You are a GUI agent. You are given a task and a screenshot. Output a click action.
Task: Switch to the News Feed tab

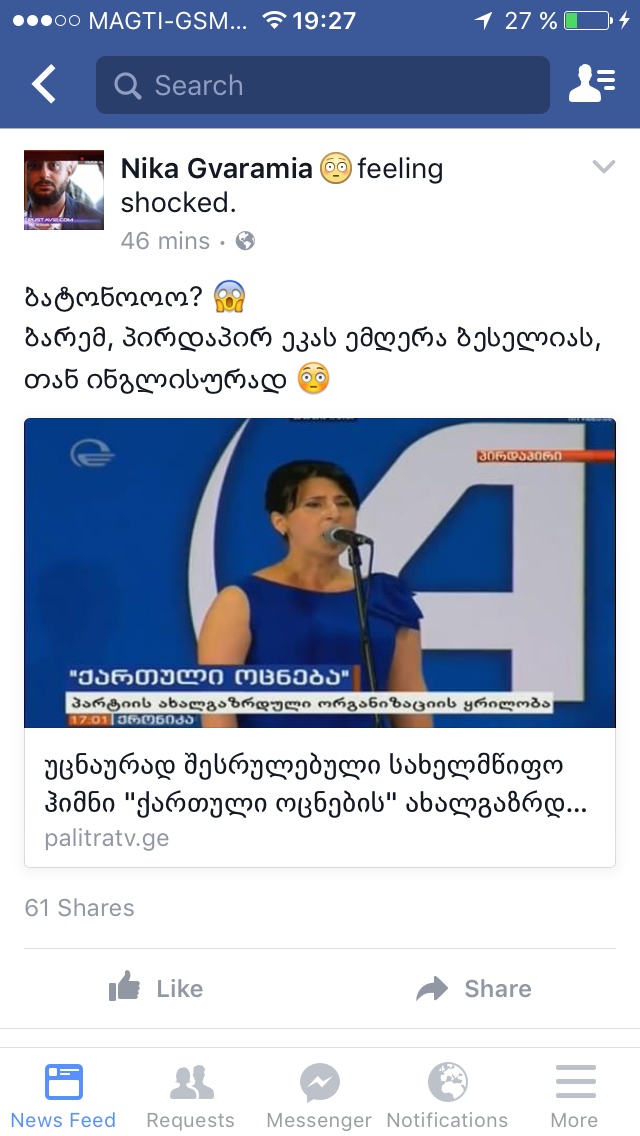click(64, 1095)
